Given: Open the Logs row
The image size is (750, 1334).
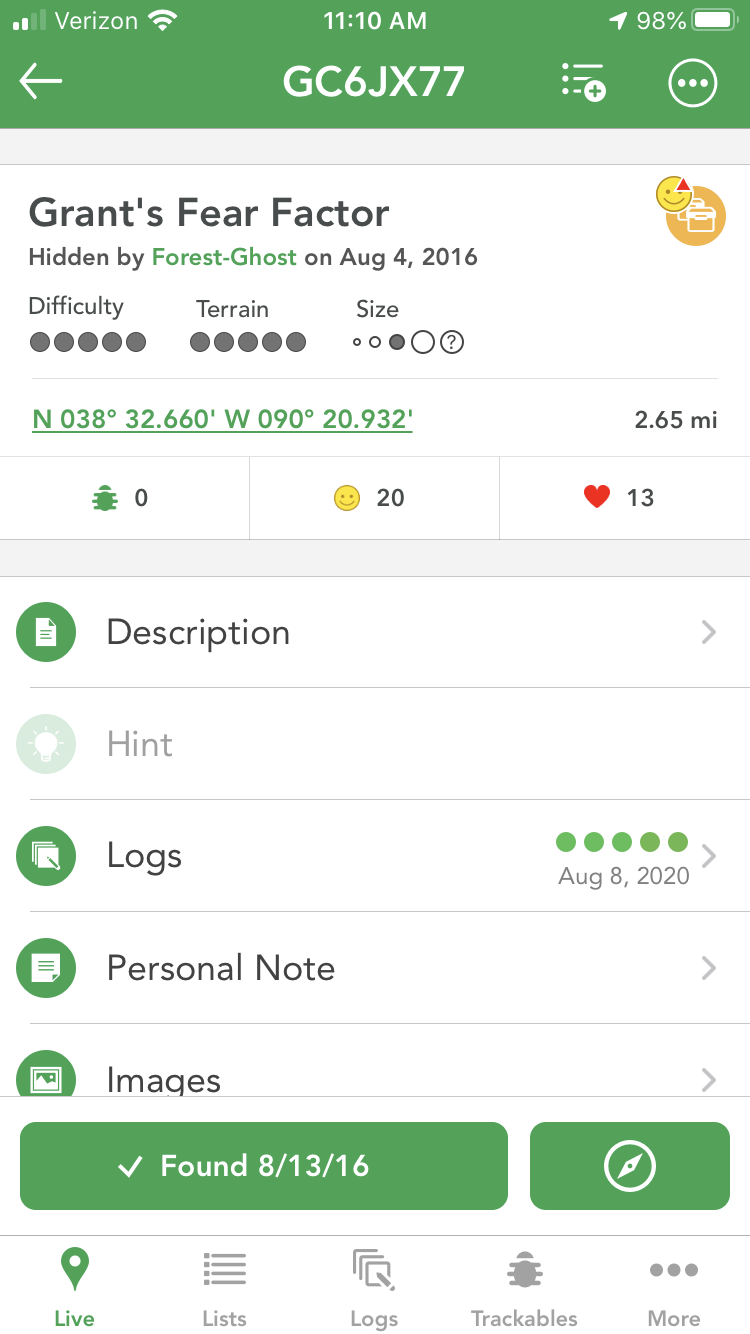Looking at the screenshot, I should point(375,856).
